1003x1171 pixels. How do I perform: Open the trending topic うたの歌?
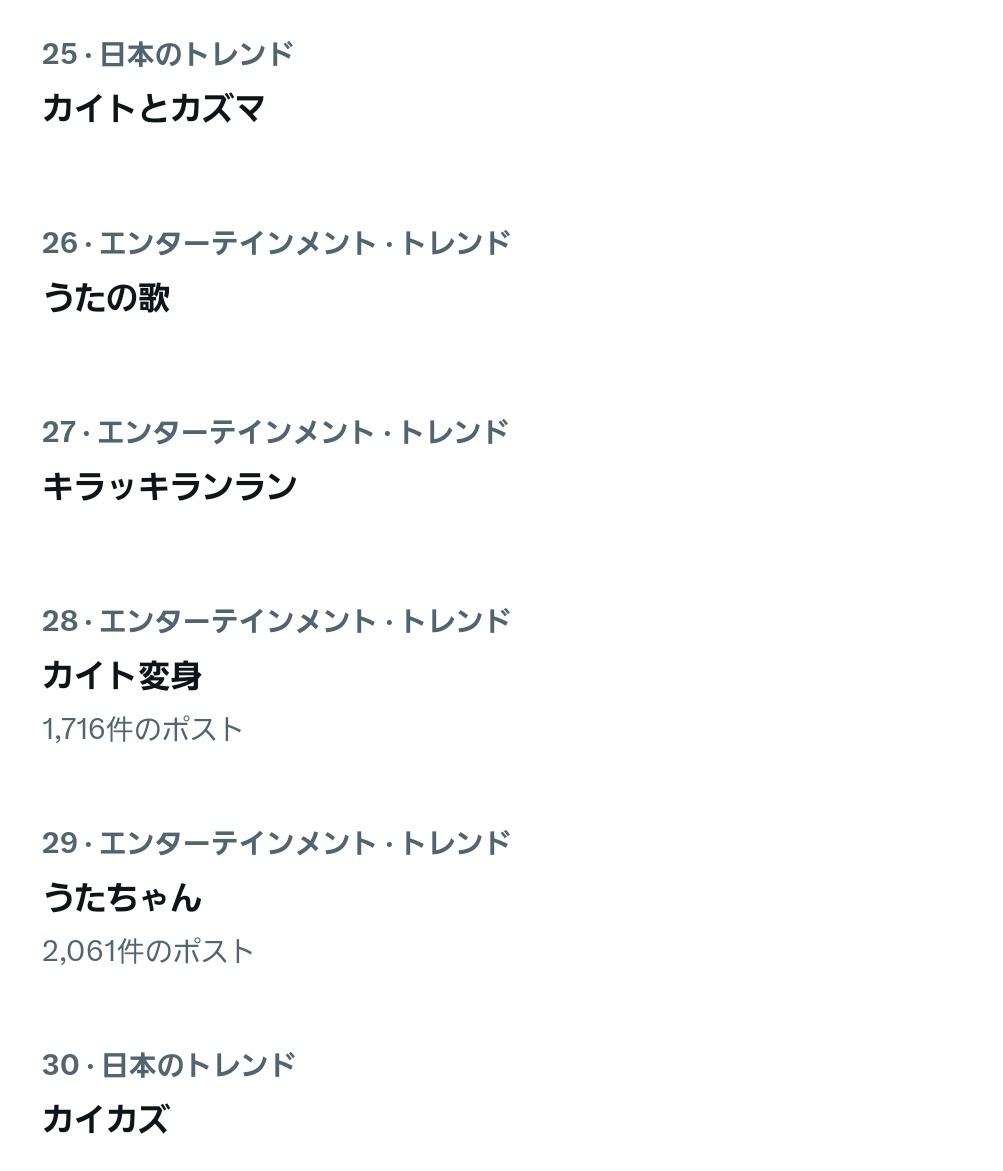point(106,298)
